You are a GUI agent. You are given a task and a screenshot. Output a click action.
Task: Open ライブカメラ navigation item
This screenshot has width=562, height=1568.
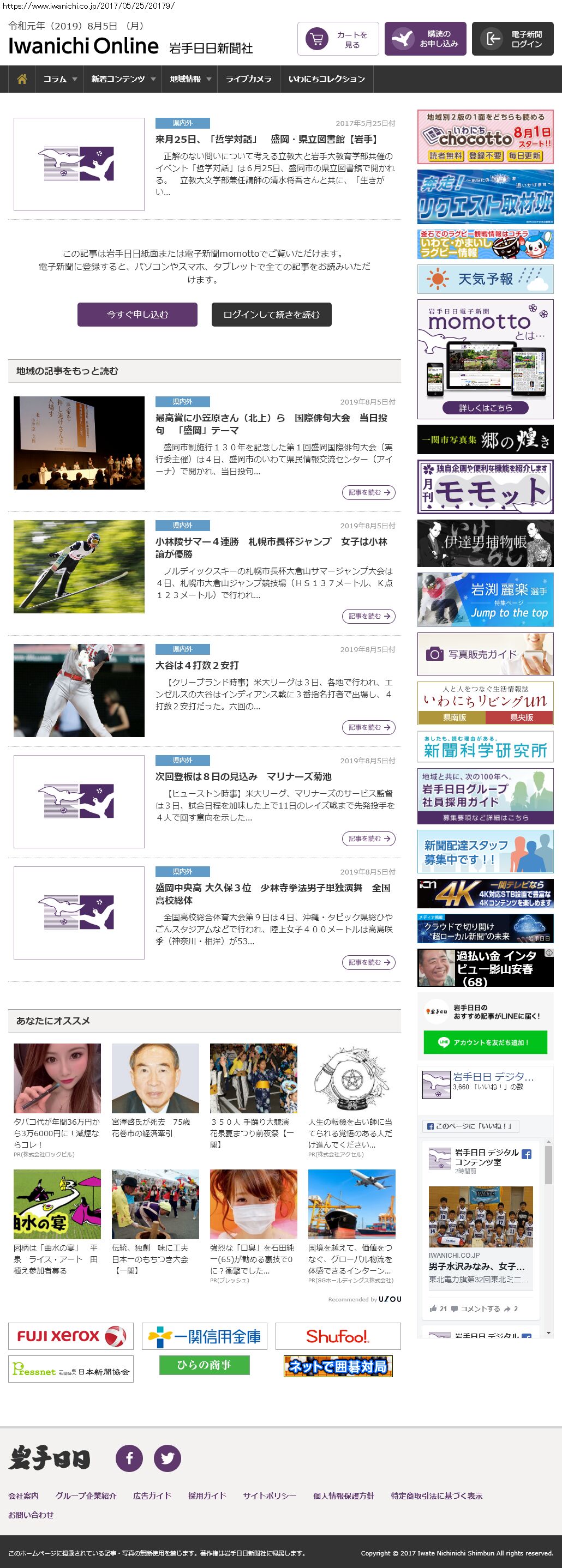pos(248,79)
